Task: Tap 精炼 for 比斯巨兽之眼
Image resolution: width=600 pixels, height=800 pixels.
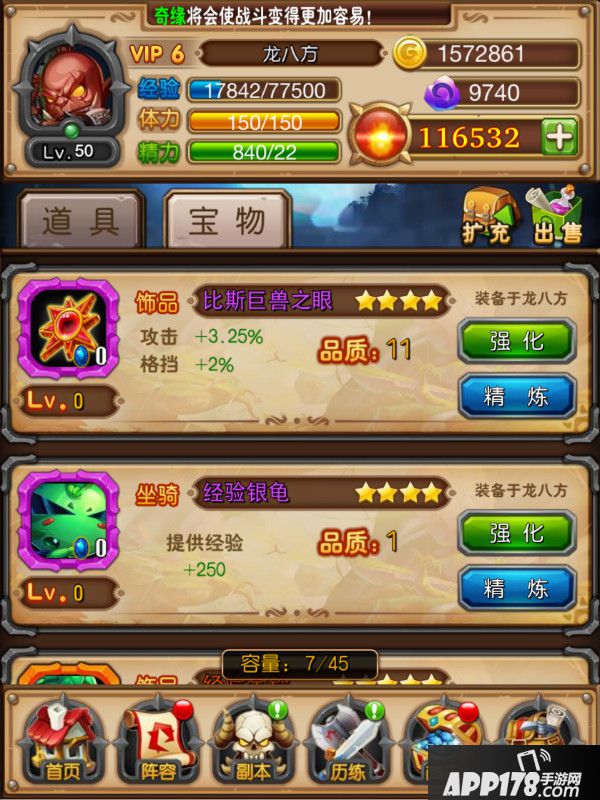Action: (x=516, y=396)
